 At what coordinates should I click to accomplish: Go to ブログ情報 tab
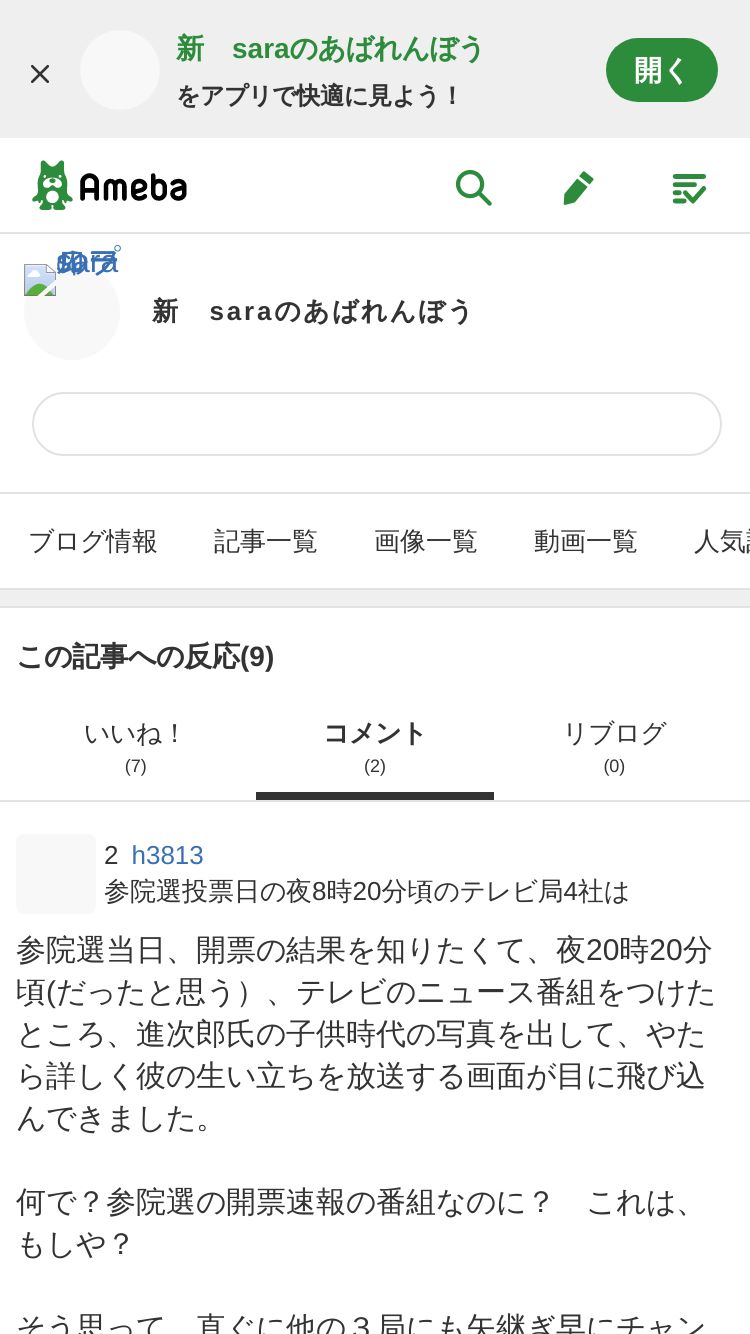[x=93, y=541]
